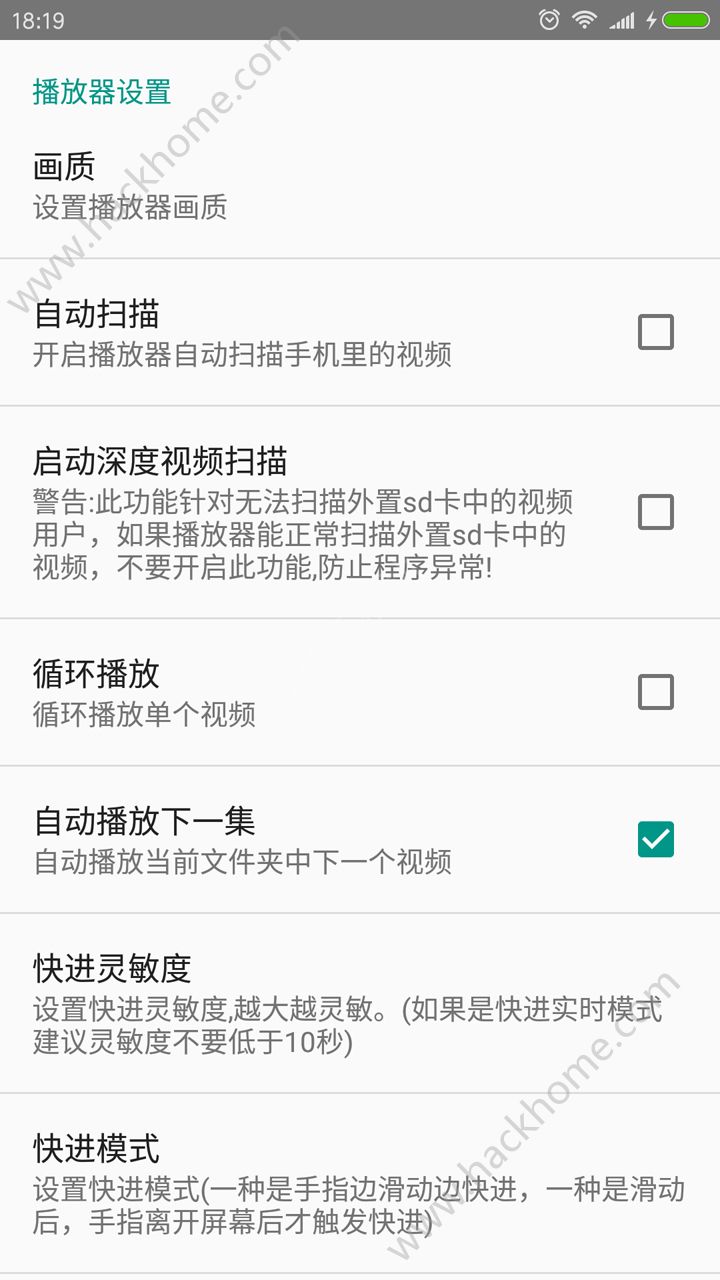Uncheck 自动播放下一集 autoplay option
The width and height of the screenshot is (720, 1280).
656,839
